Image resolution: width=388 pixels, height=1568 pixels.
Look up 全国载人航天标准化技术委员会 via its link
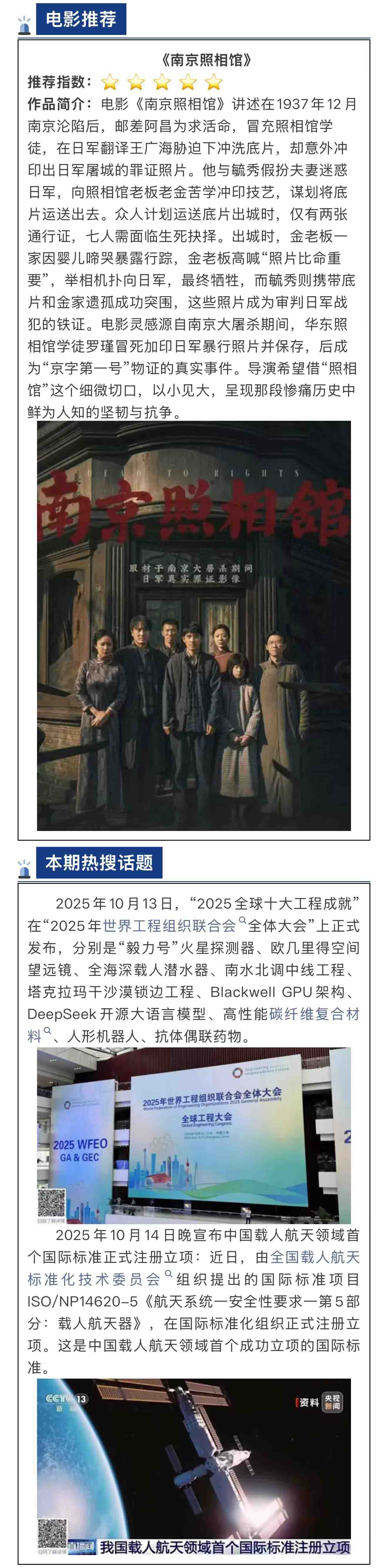[314, 1257]
